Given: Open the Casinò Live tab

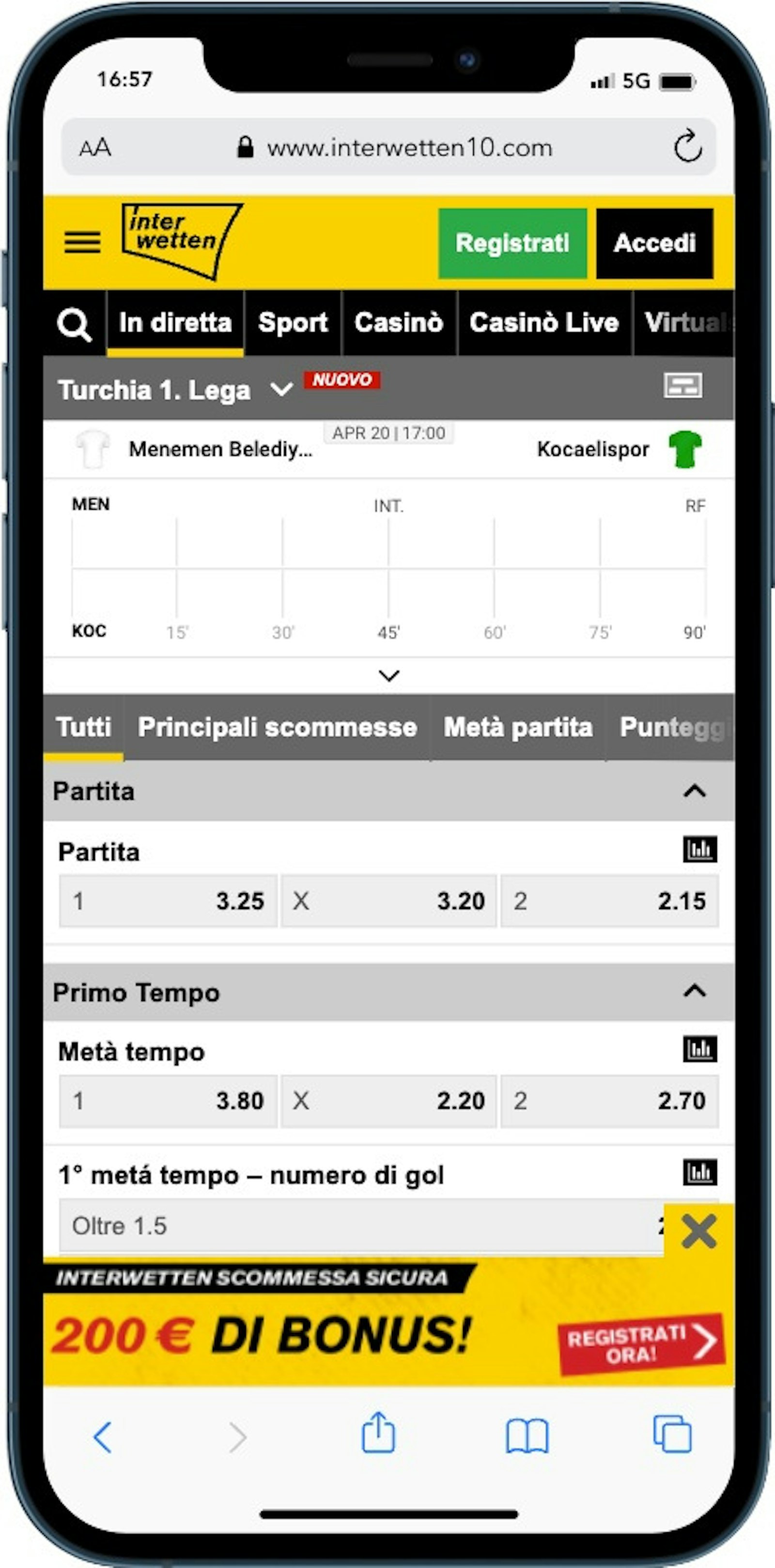Looking at the screenshot, I should pyautogui.click(x=543, y=322).
